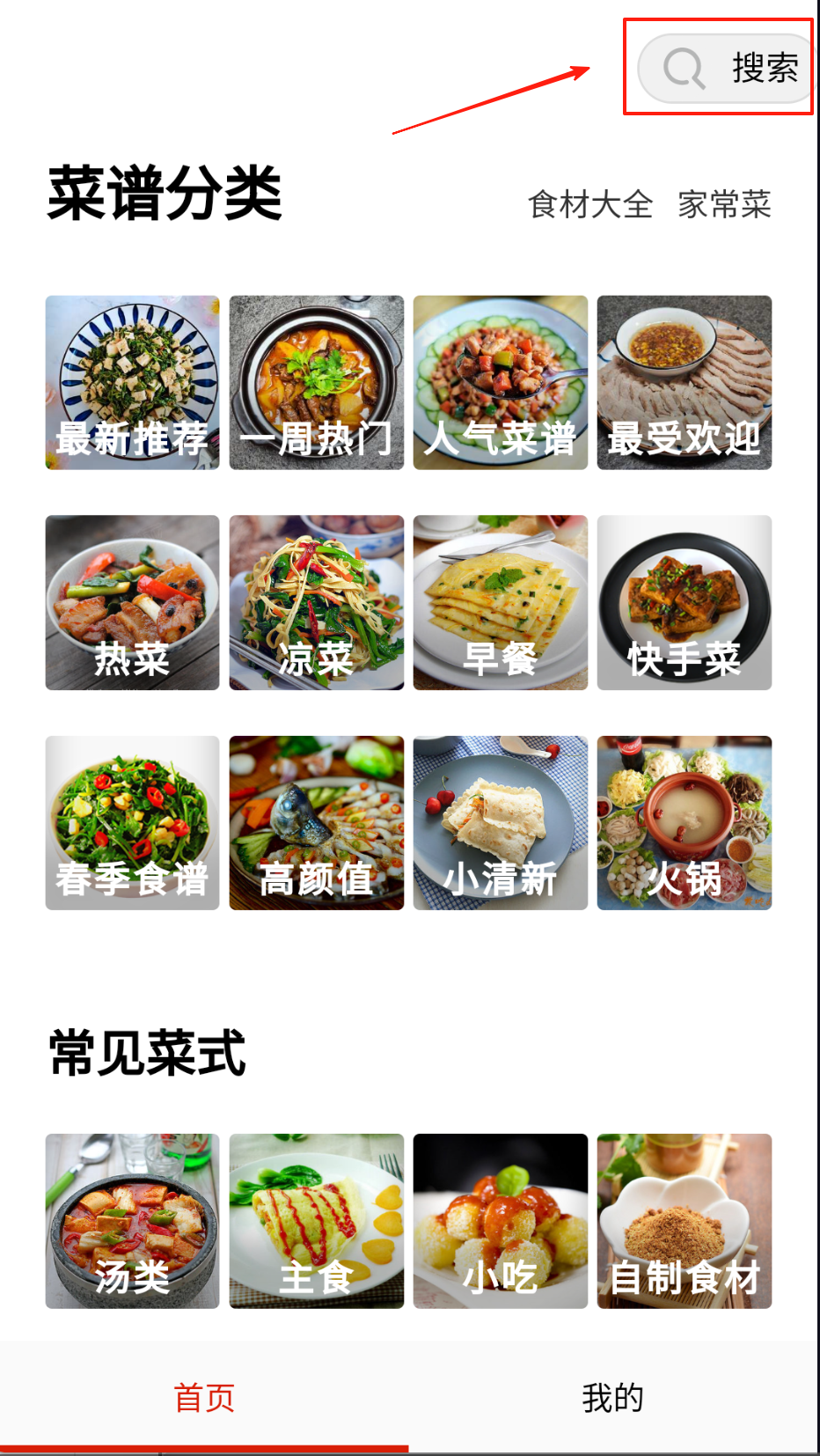Switch to the 我的 tab
This screenshot has width=820, height=1456.
613,1397
